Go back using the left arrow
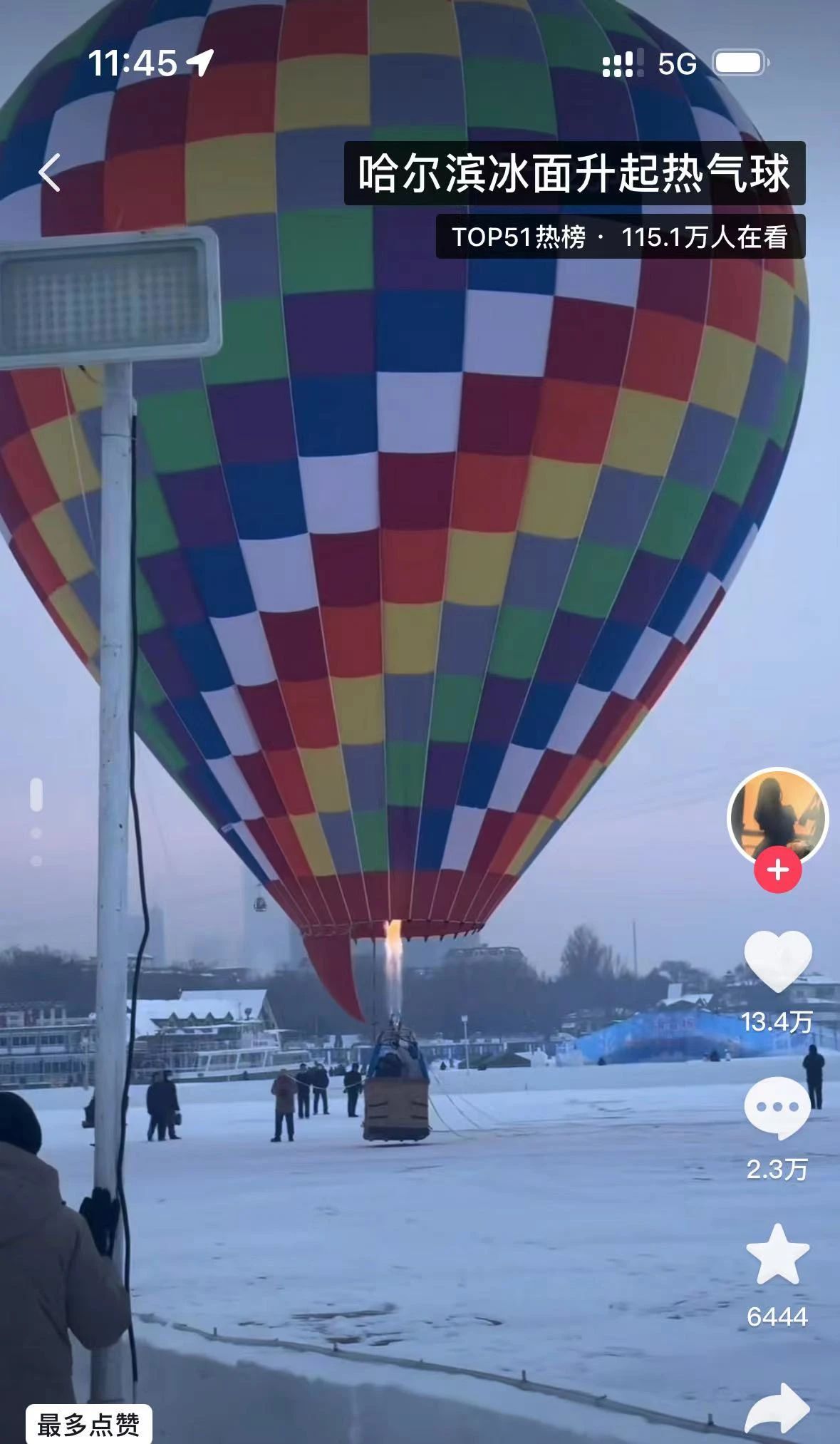The height and width of the screenshot is (1444, 840). pyautogui.click(x=49, y=173)
